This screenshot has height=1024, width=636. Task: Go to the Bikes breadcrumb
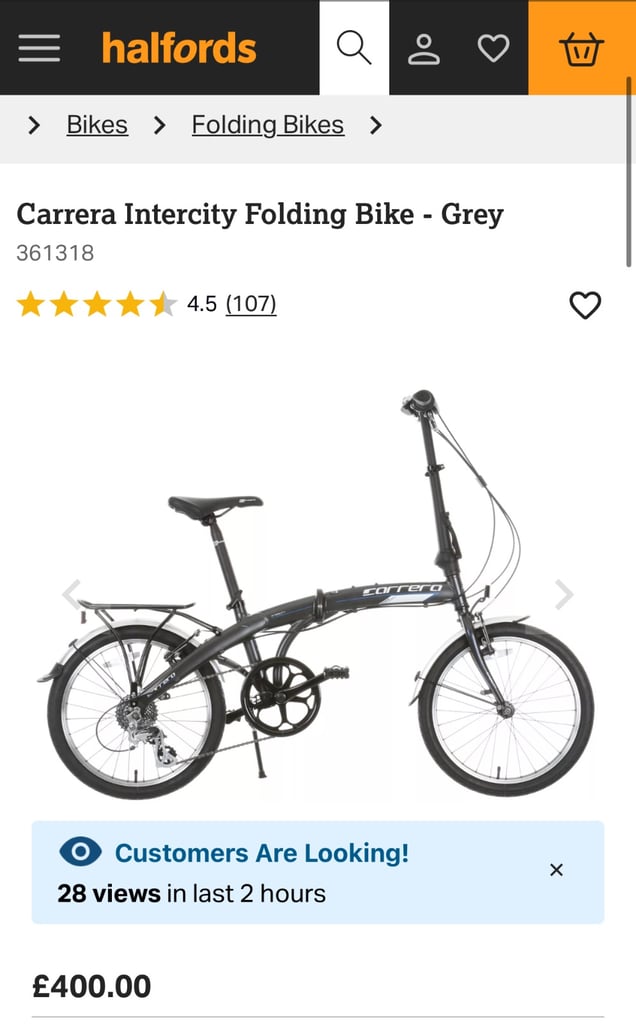click(97, 125)
